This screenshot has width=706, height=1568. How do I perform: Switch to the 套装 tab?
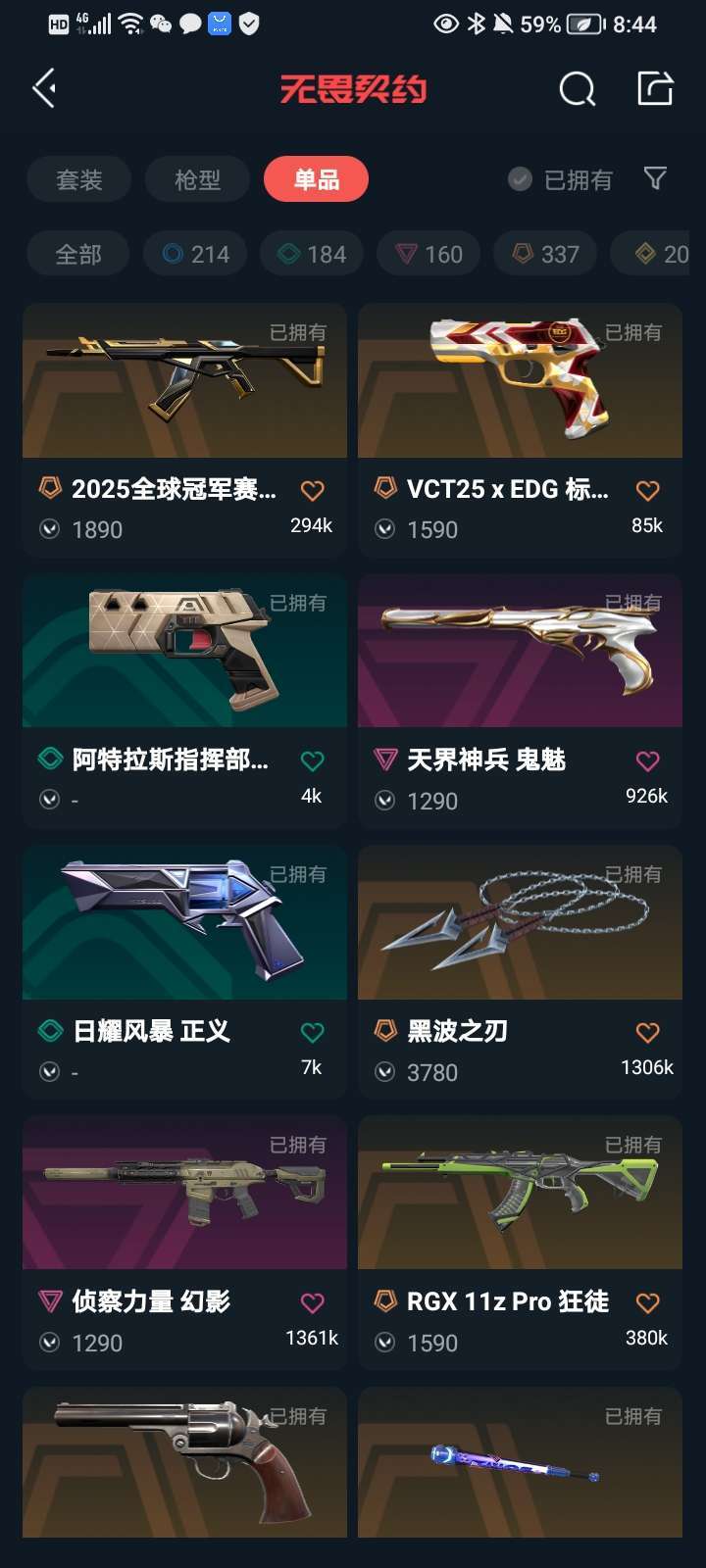[x=79, y=179]
